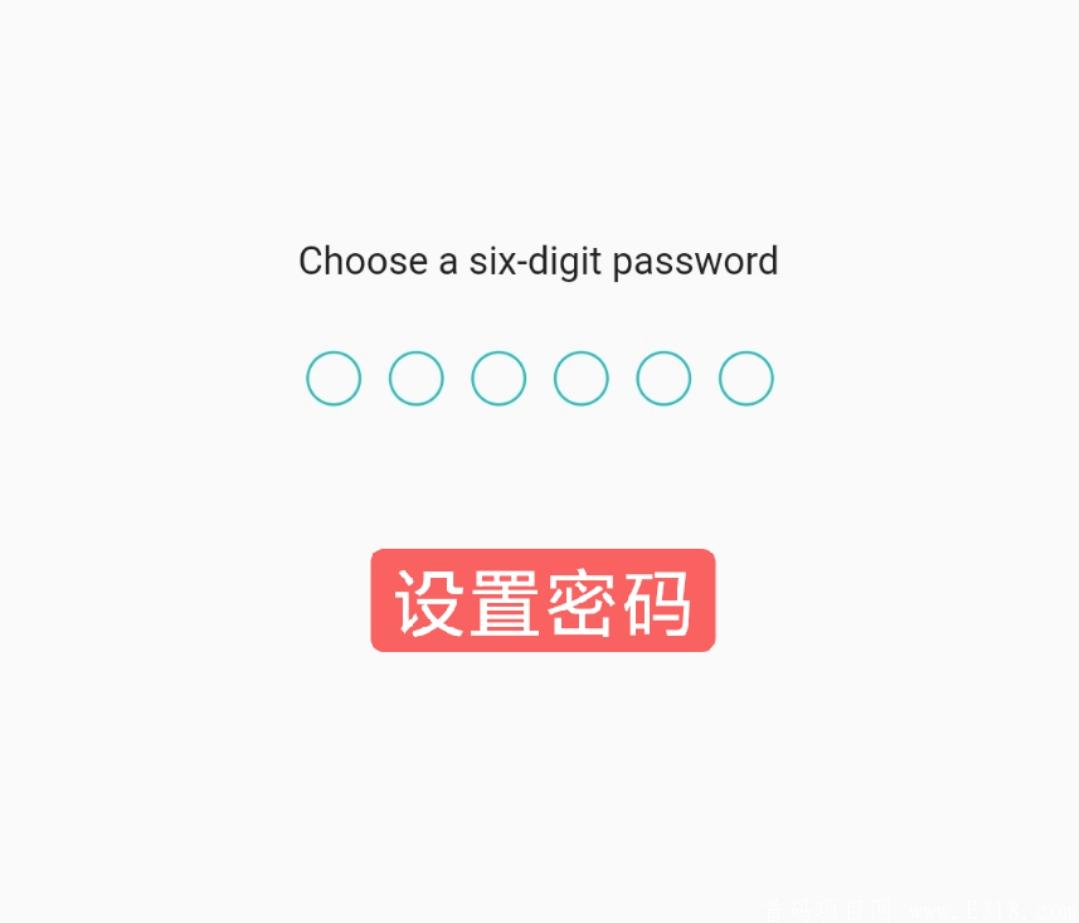The image size is (1079, 923).
Task: Tap the red 设置密码 button
Action: pos(543,601)
